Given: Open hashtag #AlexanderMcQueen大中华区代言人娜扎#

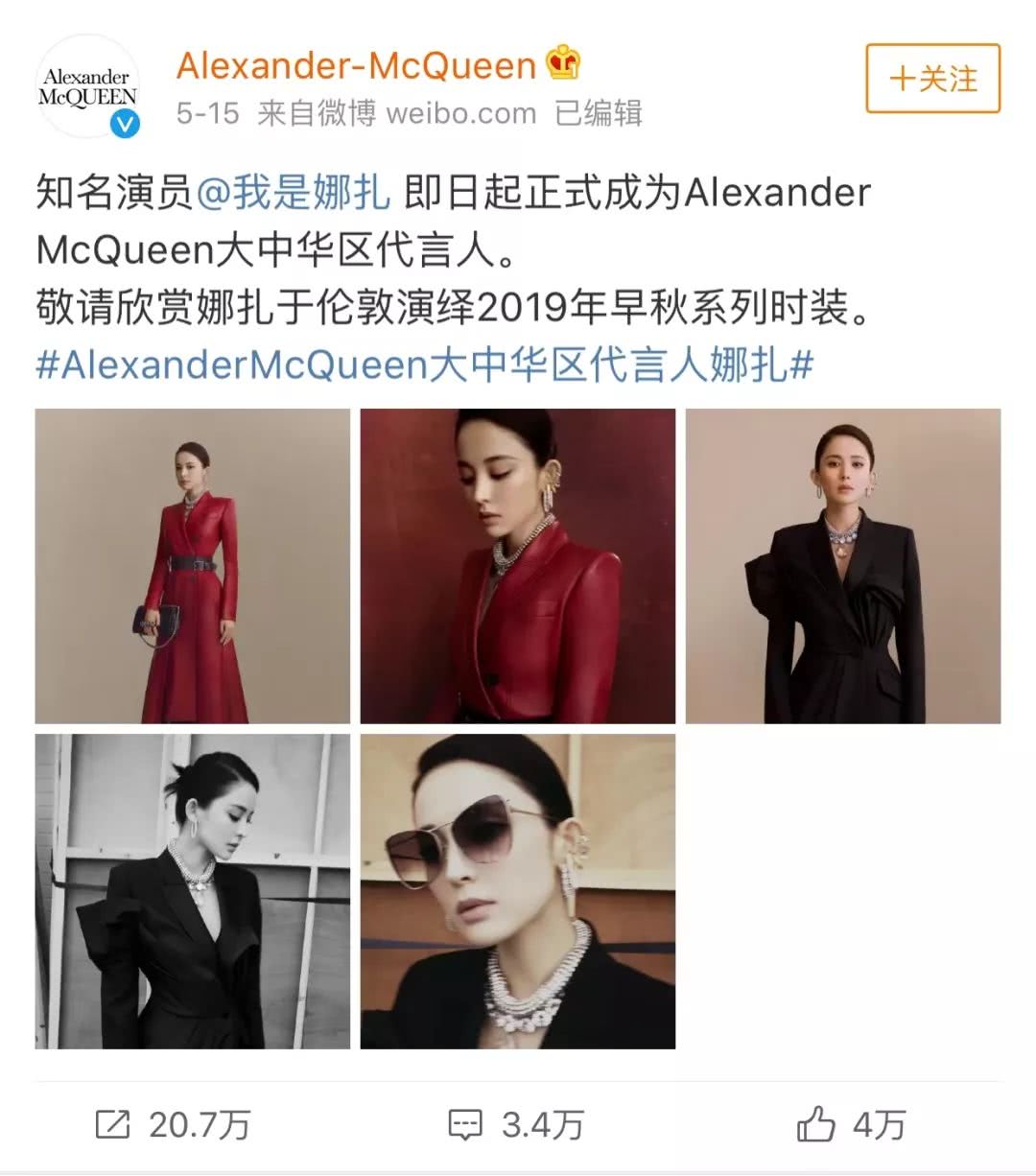Looking at the screenshot, I should tap(425, 365).
